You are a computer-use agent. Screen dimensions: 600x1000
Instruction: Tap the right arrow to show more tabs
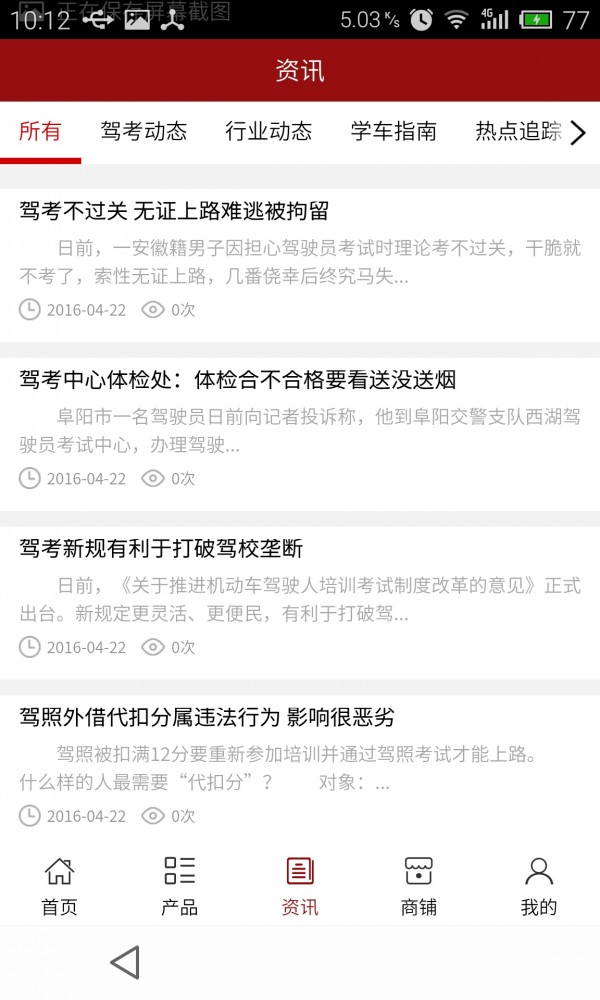578,133
